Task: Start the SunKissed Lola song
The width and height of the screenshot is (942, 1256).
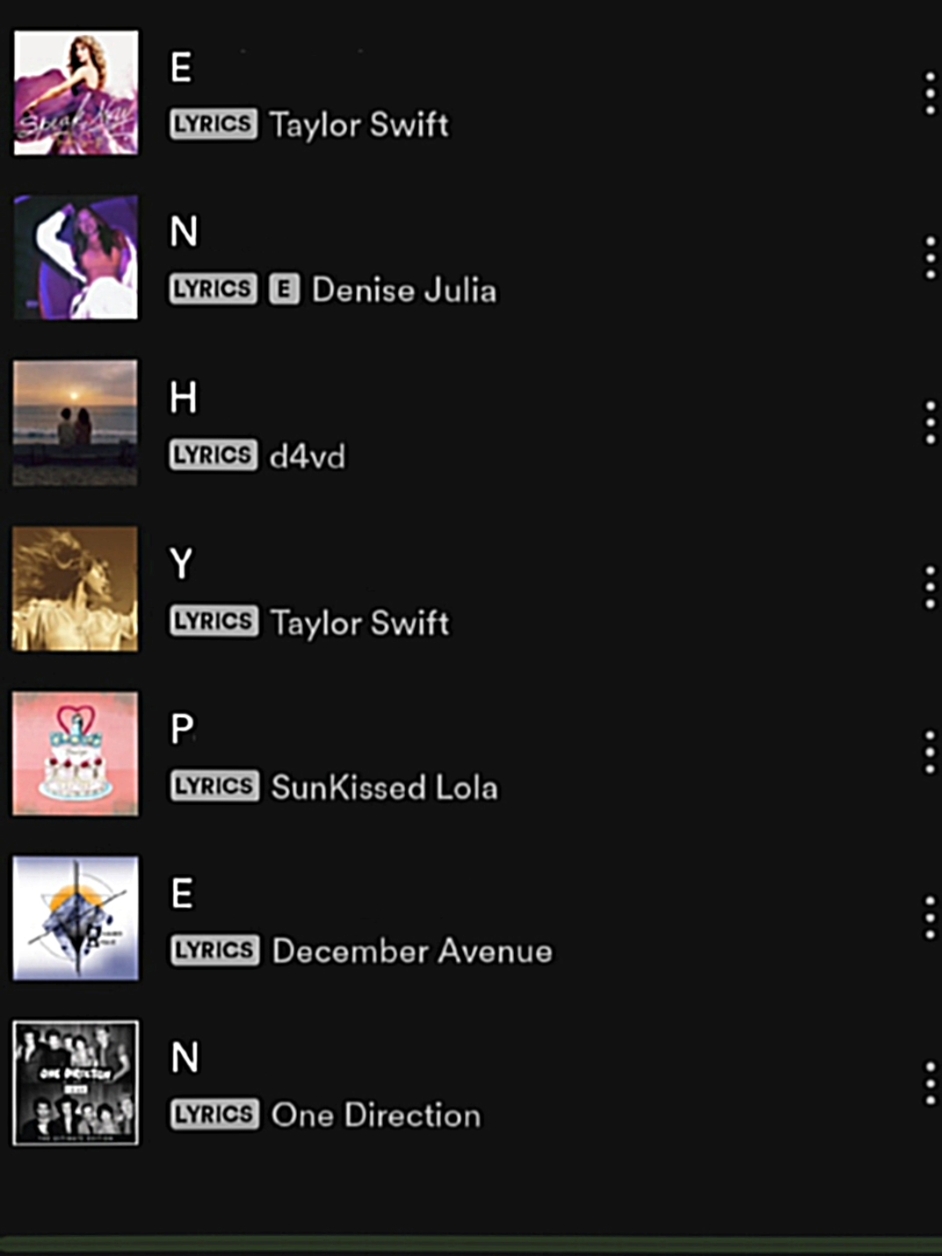Action: [400, 755]
